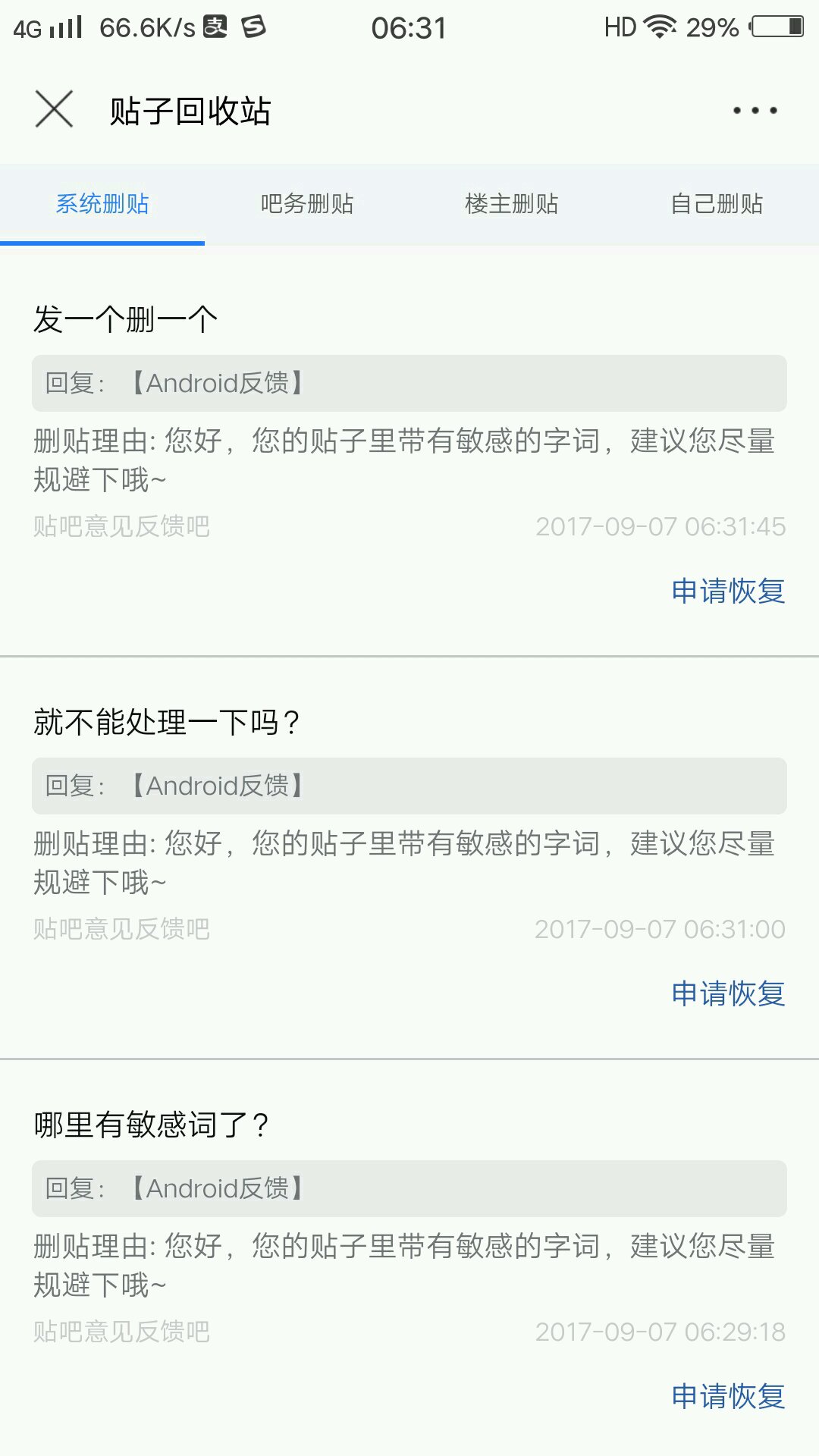Open the deleted post 发一个删一个
The image size is (819, 1456).
126,319
